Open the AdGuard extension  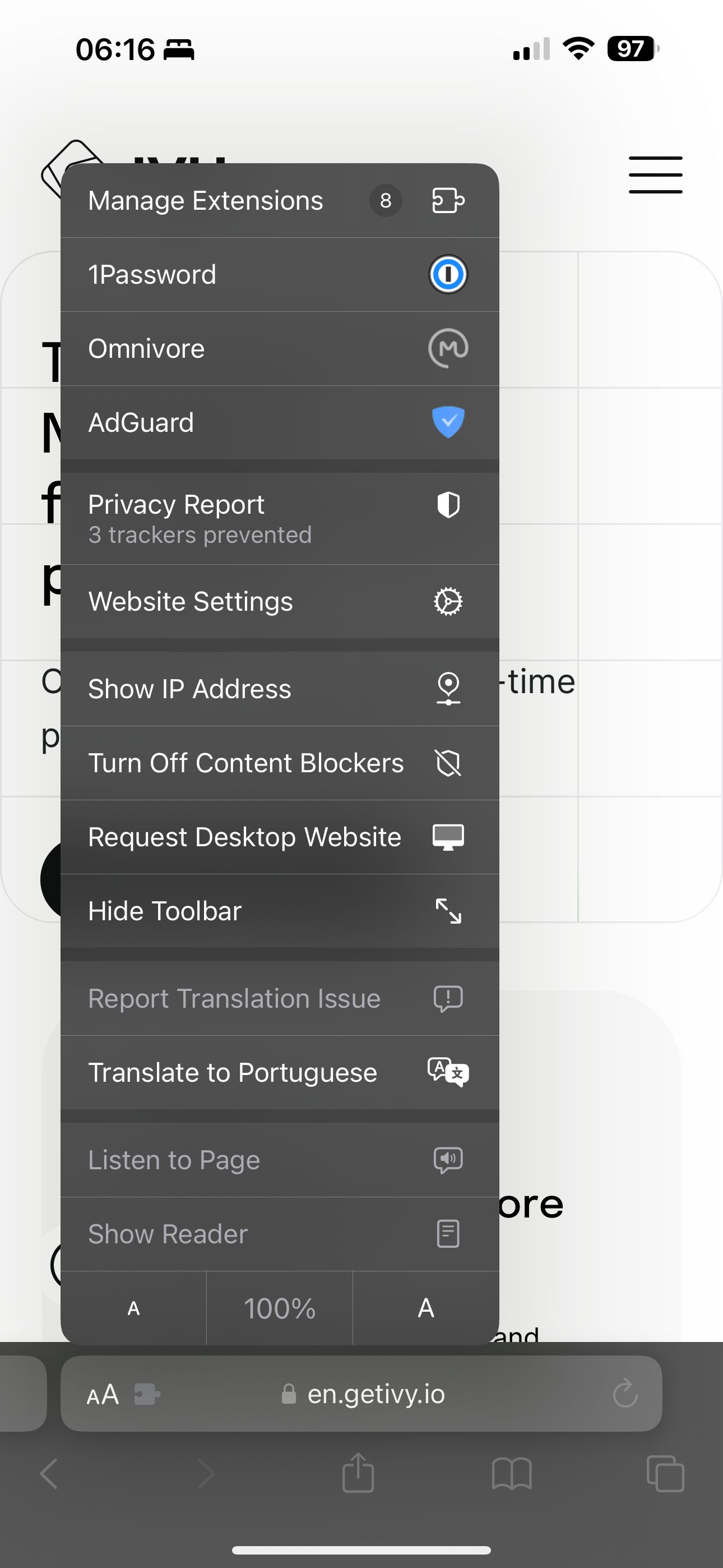tap(279, 422)
